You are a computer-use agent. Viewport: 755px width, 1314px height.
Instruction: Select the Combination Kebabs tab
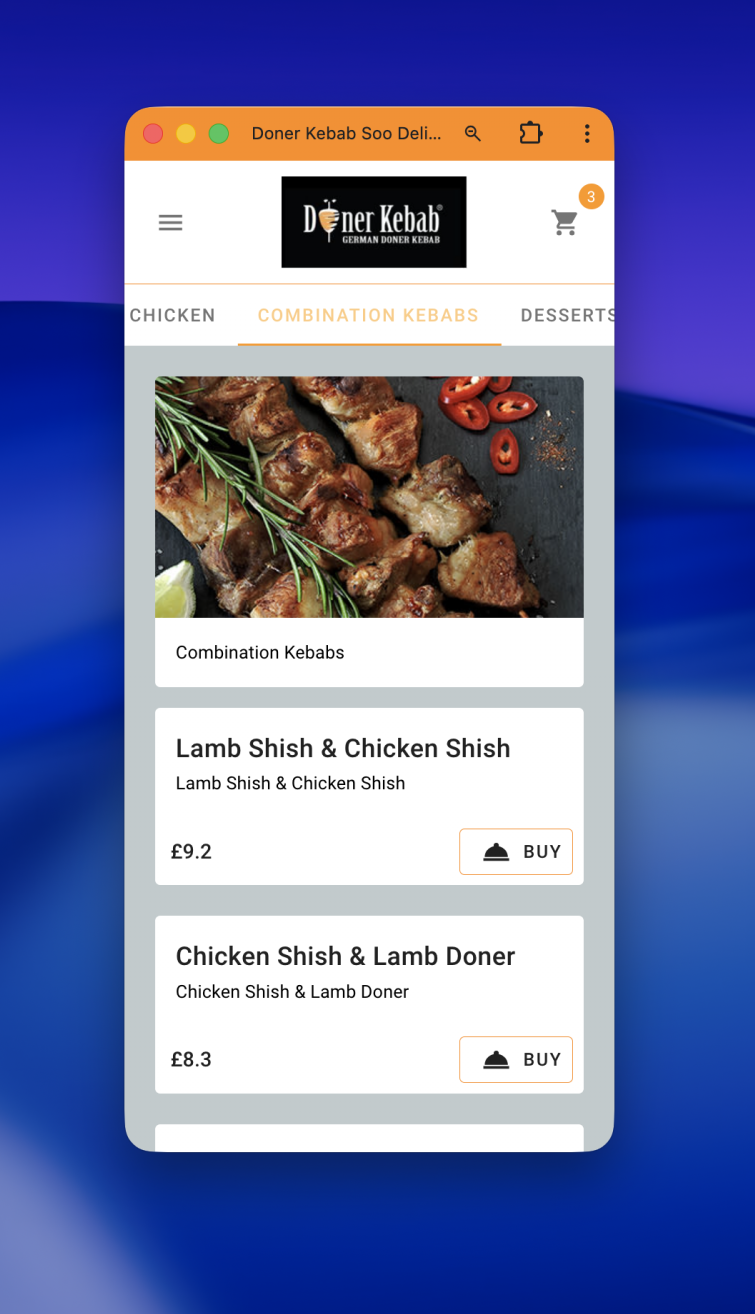click(368, 315)
